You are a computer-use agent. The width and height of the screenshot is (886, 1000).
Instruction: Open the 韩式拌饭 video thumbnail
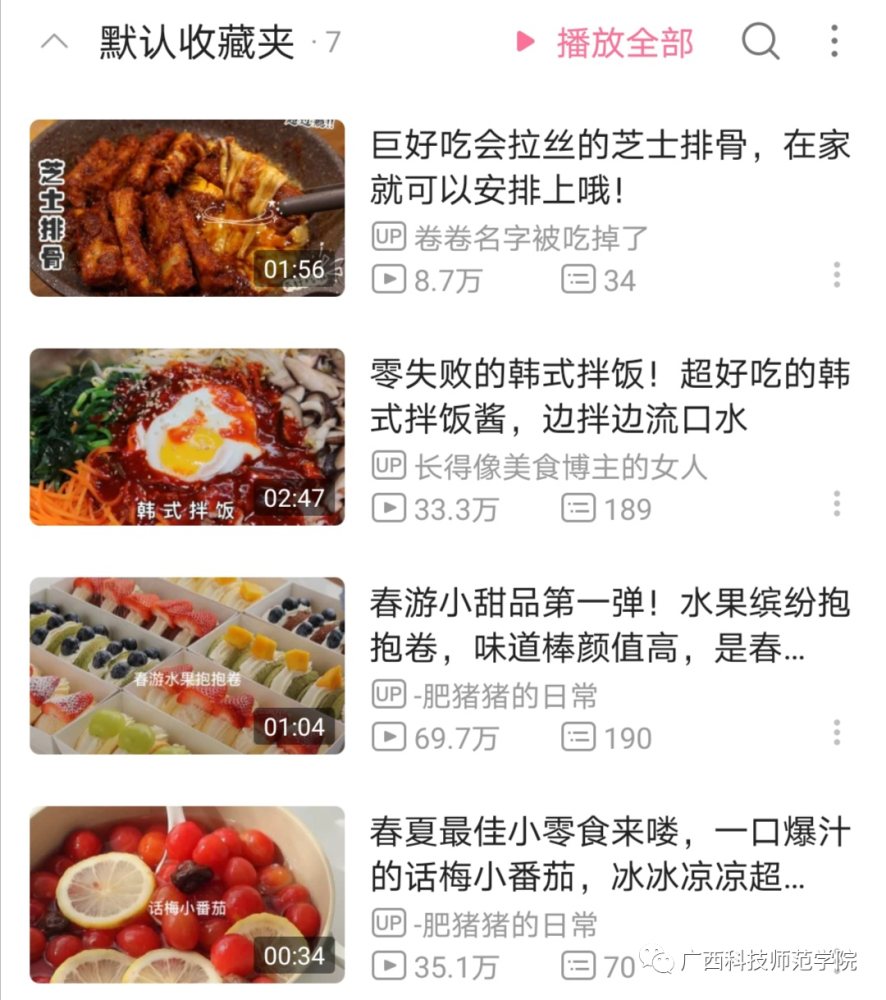(186, 437)
